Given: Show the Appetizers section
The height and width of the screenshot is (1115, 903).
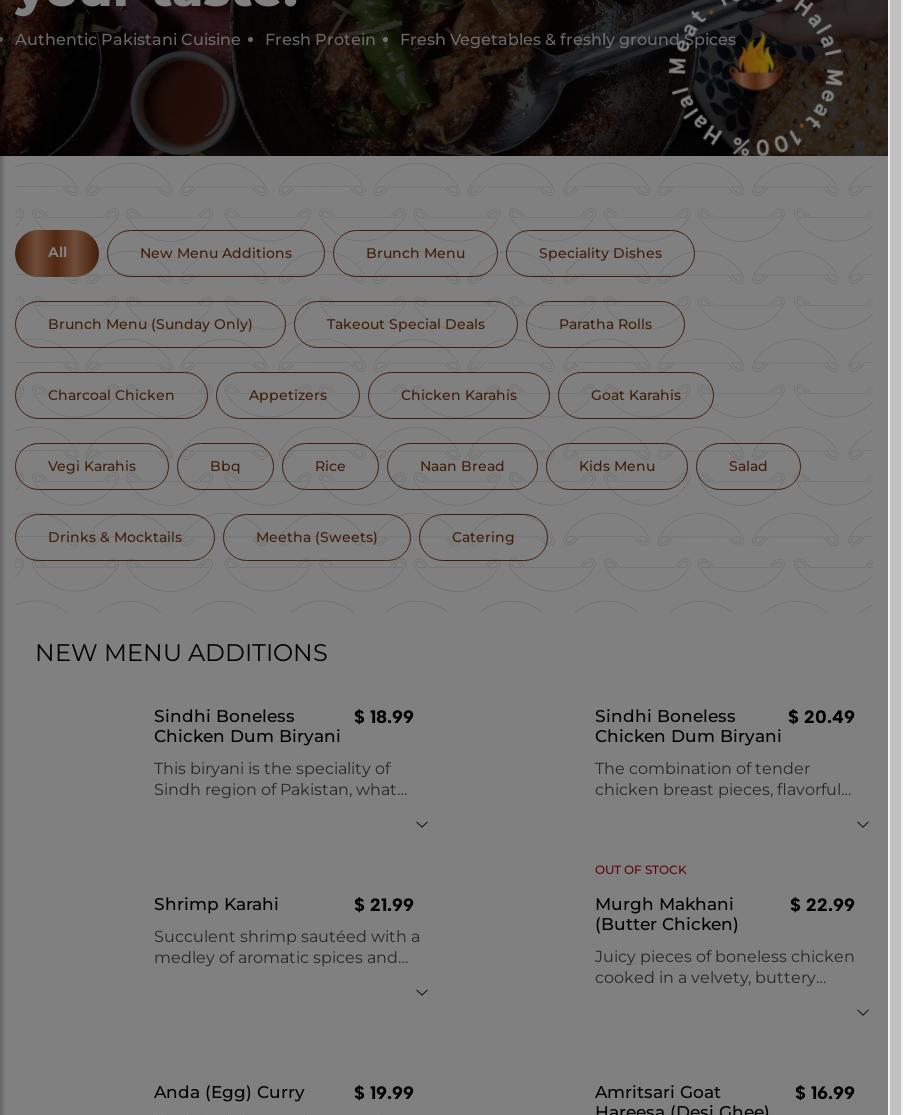Looking at the screenshot, I should click(x=288, y=395).
